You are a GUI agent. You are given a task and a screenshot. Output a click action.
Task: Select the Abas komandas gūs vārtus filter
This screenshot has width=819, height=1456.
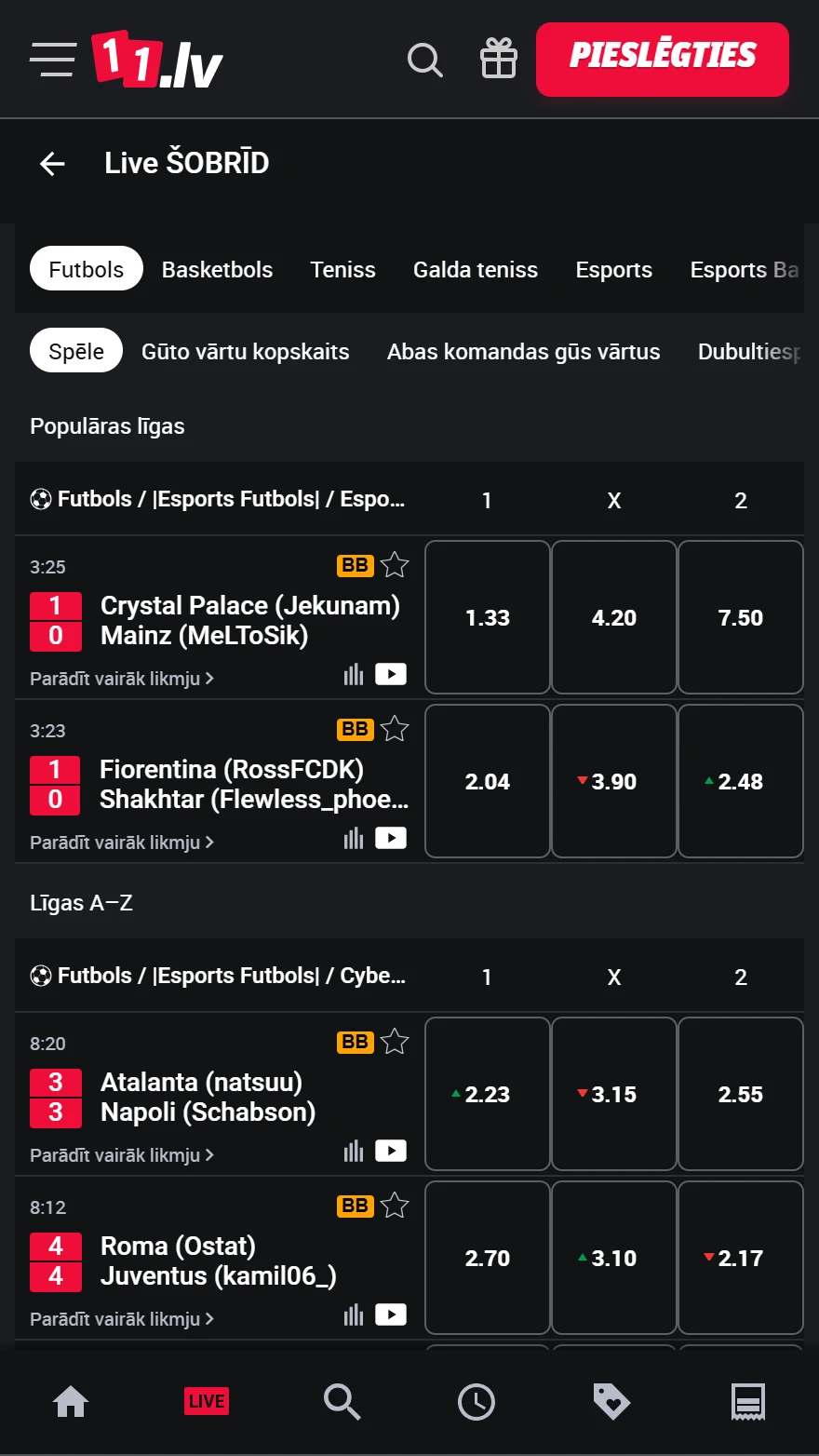point(523,351)
